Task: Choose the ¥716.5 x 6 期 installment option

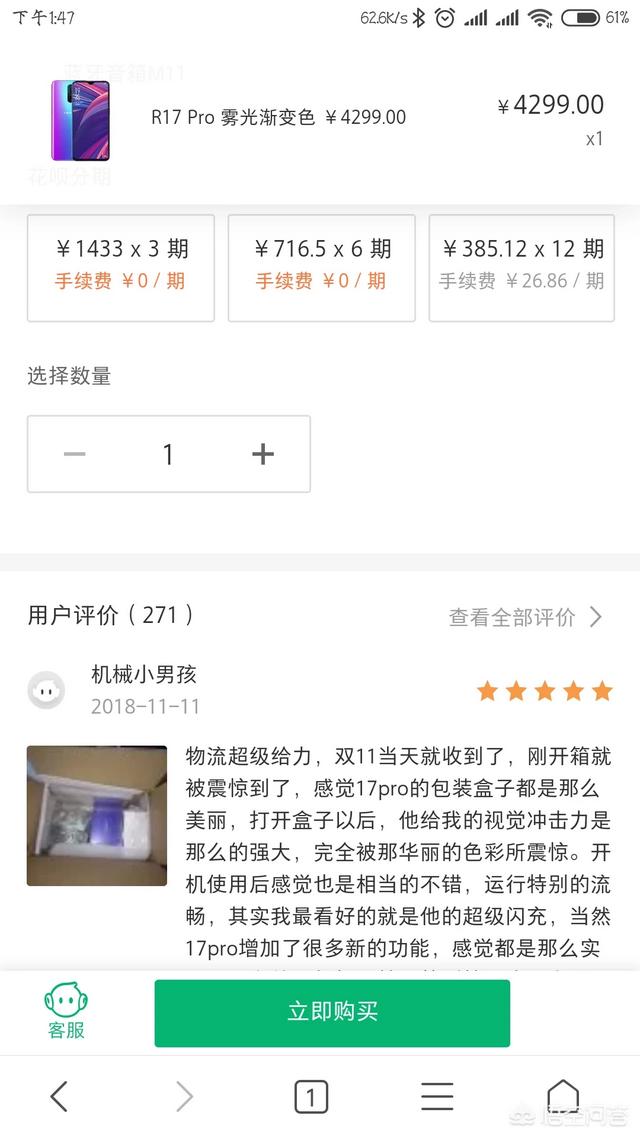Action: pyautogui.click(x=322, y=267)
